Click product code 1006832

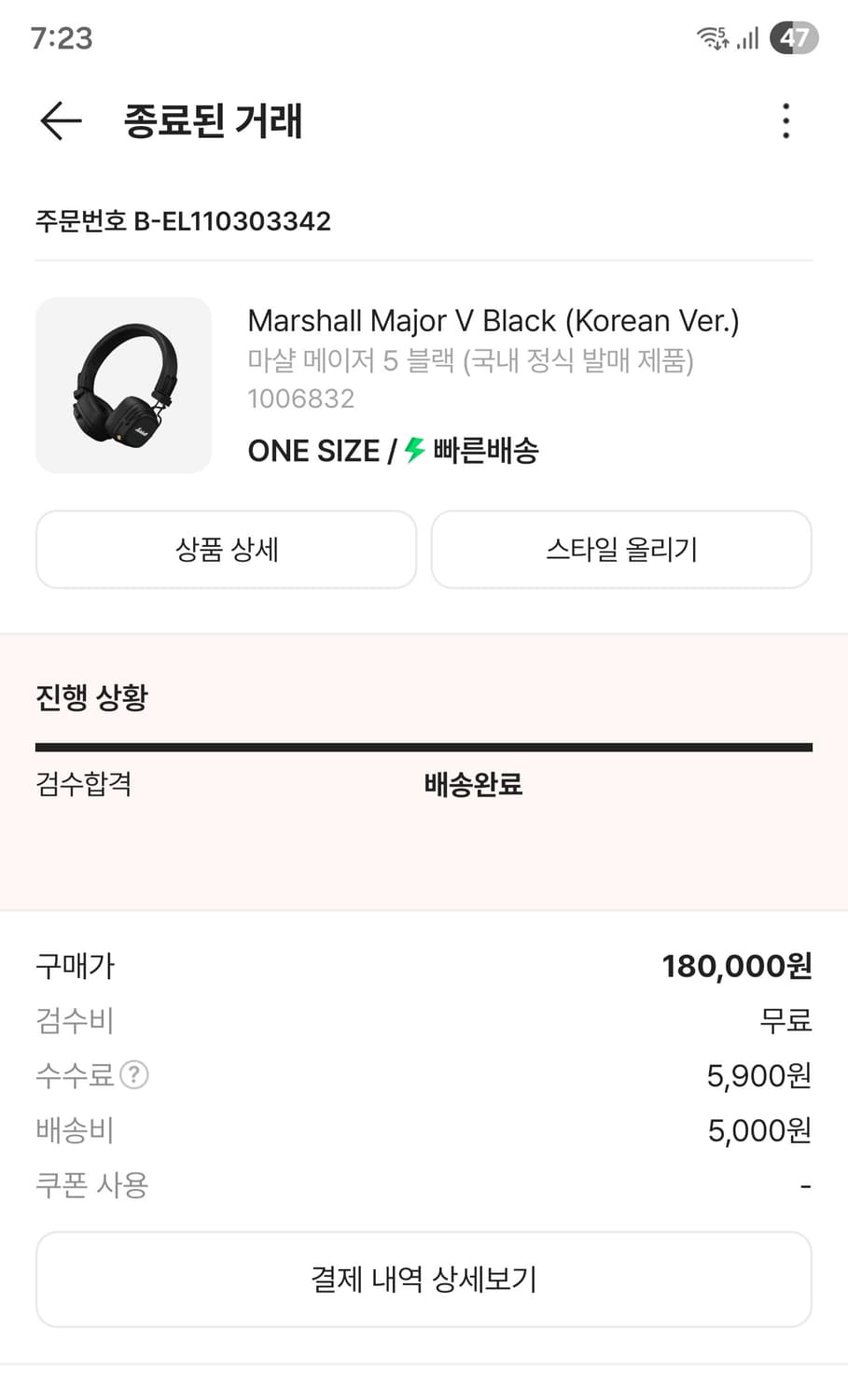[x=300, y=399]
